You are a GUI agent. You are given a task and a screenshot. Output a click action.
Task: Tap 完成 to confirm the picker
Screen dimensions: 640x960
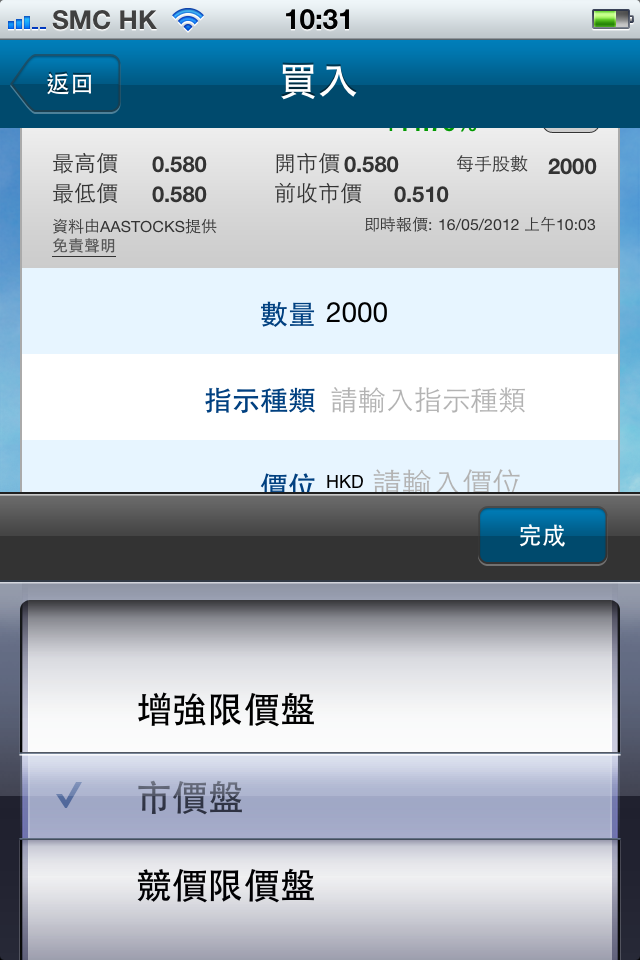point(542,536)
